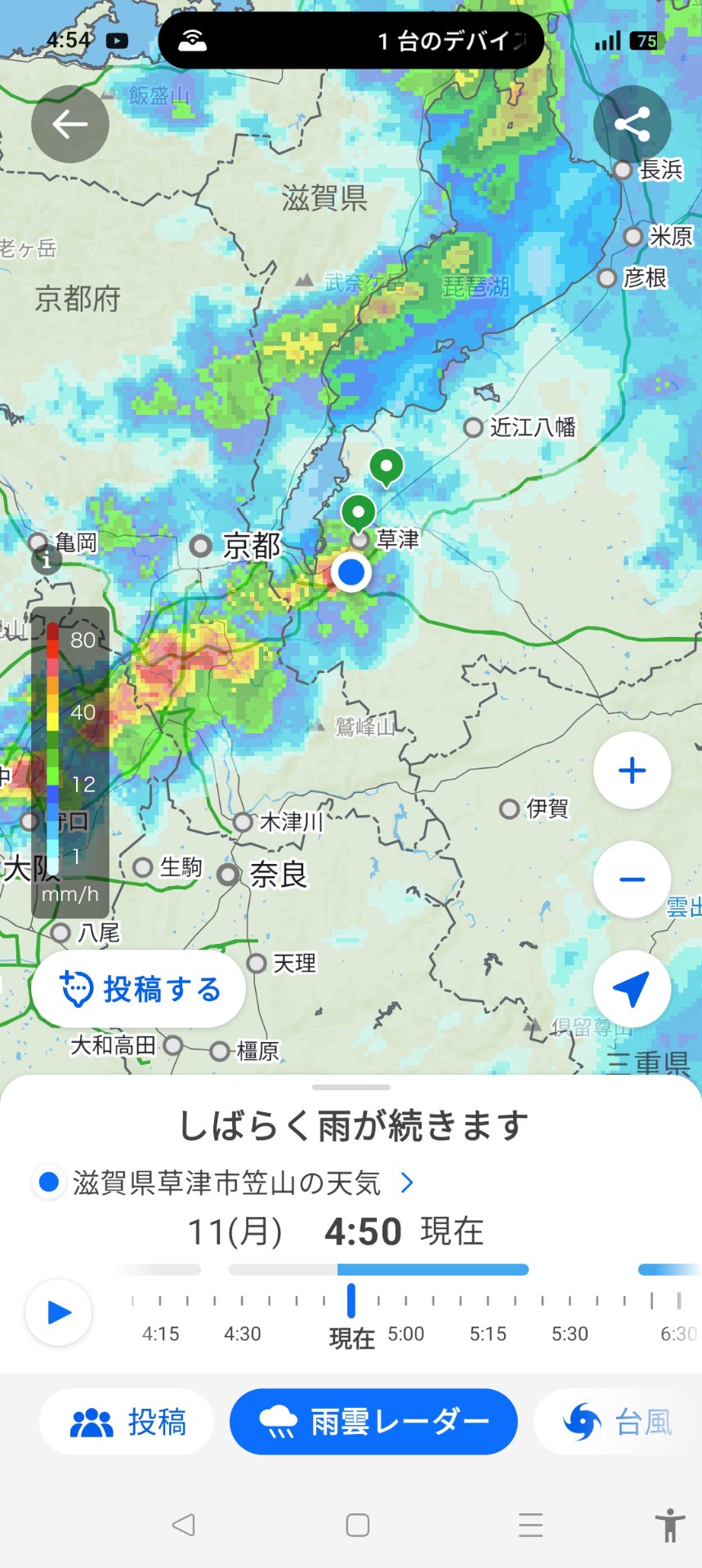Go to Android home screen

(357, 1525)
